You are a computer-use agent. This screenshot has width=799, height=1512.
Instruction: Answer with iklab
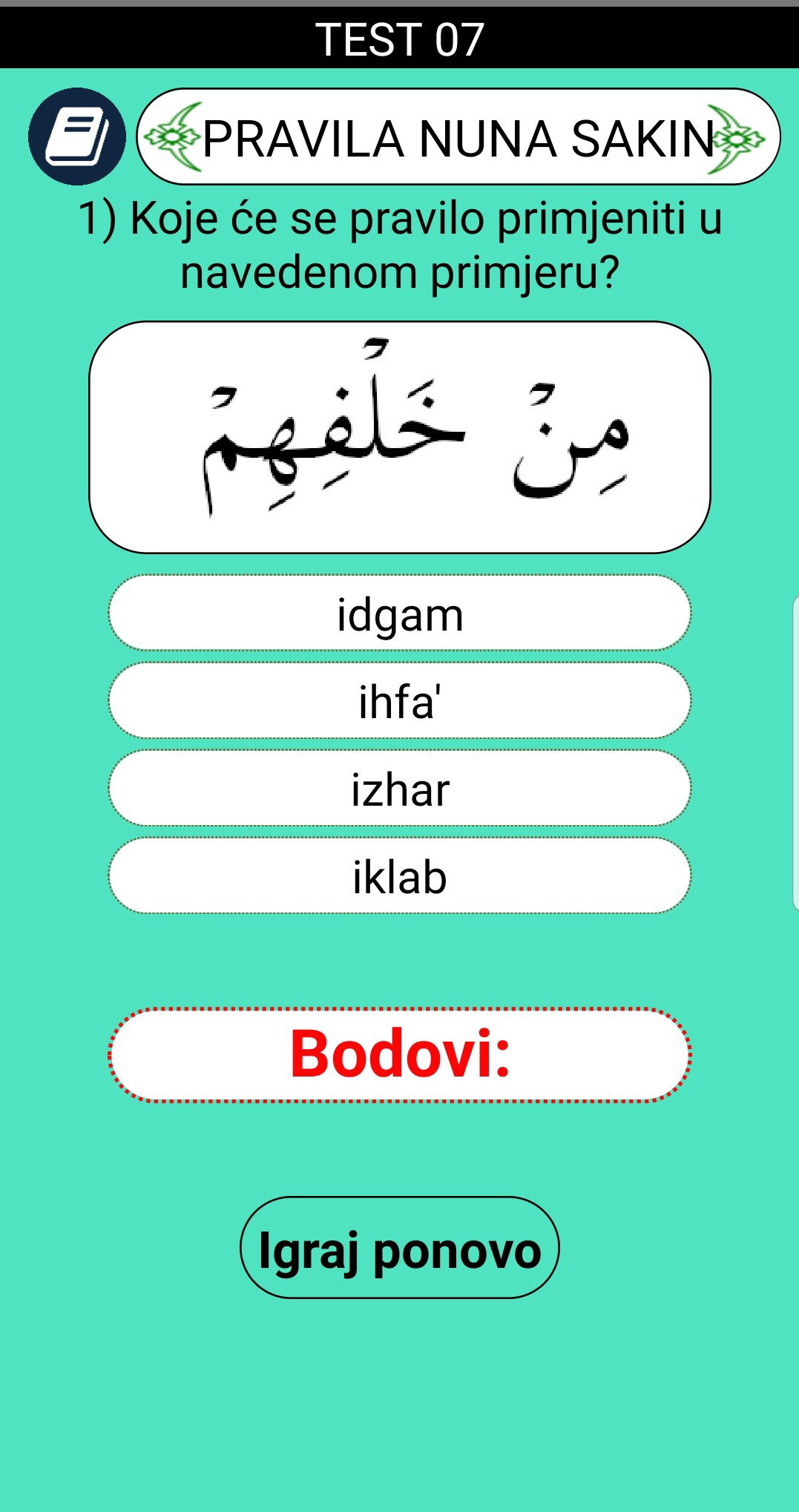click(x=399, y=876)
